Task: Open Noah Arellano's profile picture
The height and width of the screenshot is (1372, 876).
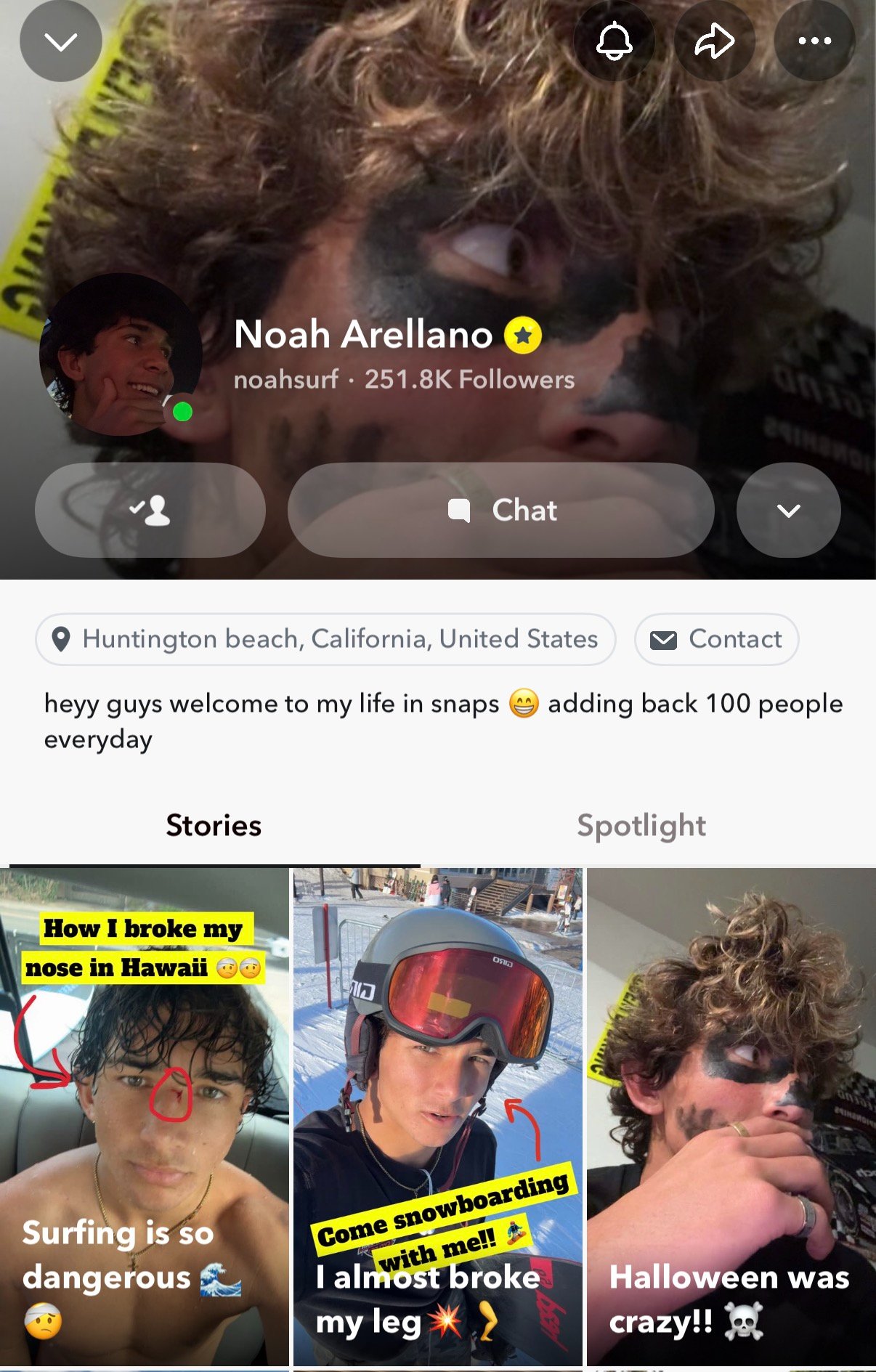Action: pos(120,354)
